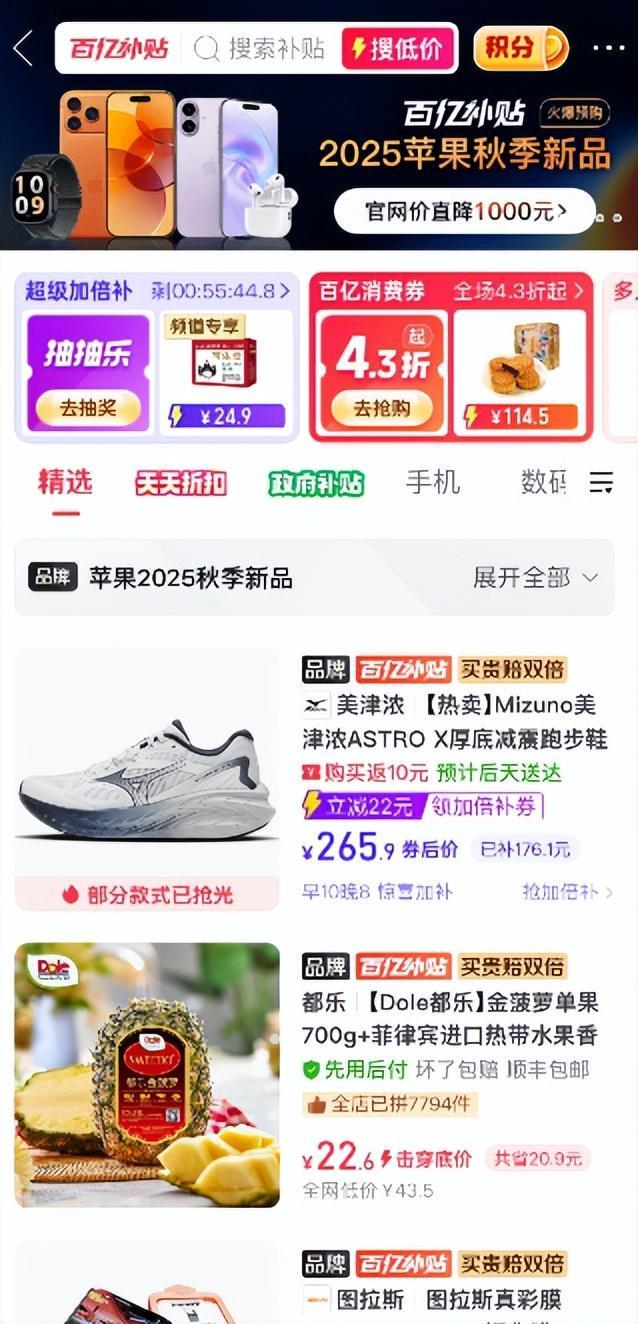Select the 精选 tab
The image size is (638, 1324).
pyautogui.click(x=65, y=482)
